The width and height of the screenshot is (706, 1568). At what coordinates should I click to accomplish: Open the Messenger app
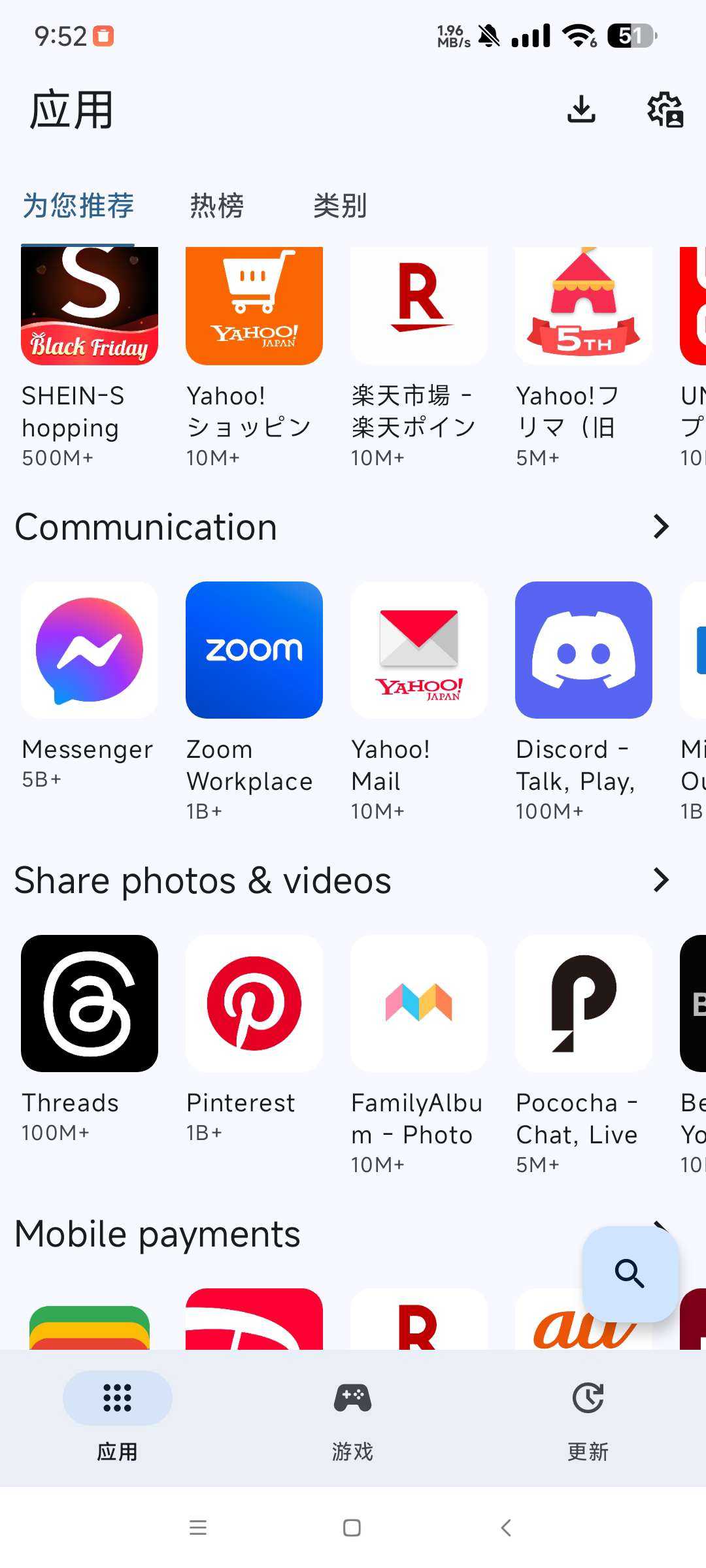click(90, 650)
